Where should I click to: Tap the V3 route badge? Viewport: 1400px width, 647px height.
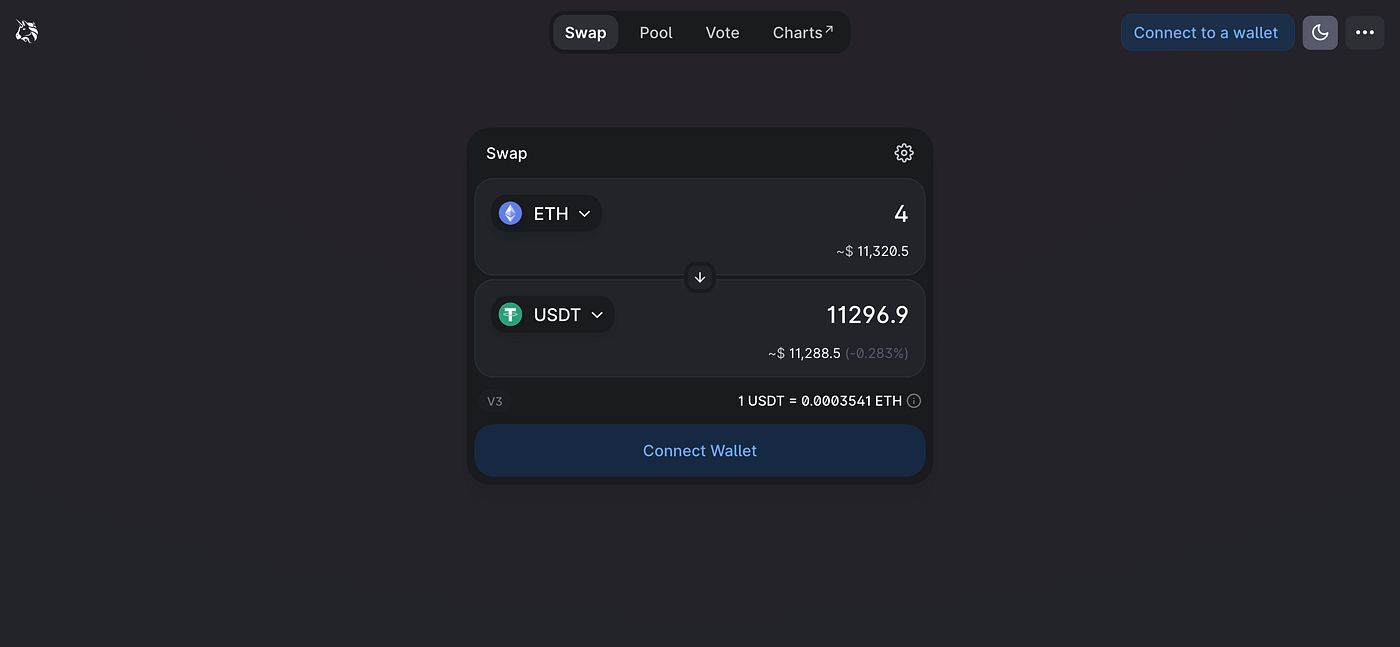(x=495, y=401)
